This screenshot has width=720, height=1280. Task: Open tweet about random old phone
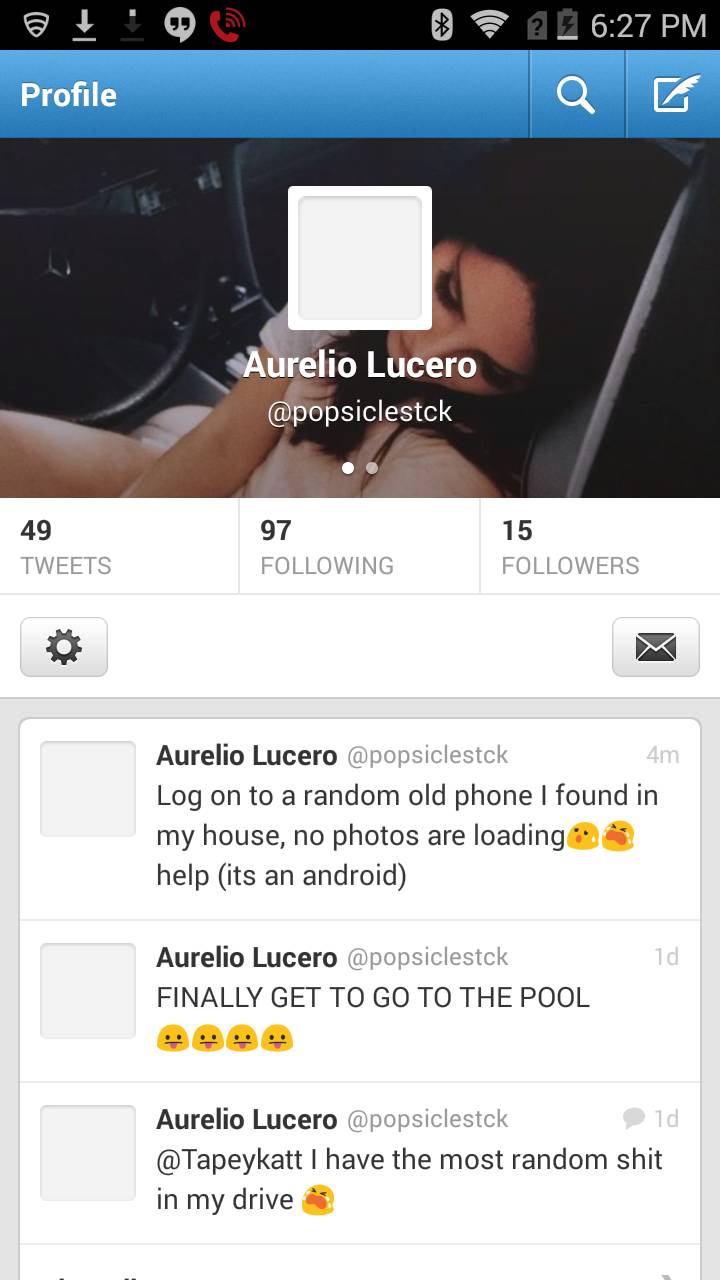click(360, 819)
